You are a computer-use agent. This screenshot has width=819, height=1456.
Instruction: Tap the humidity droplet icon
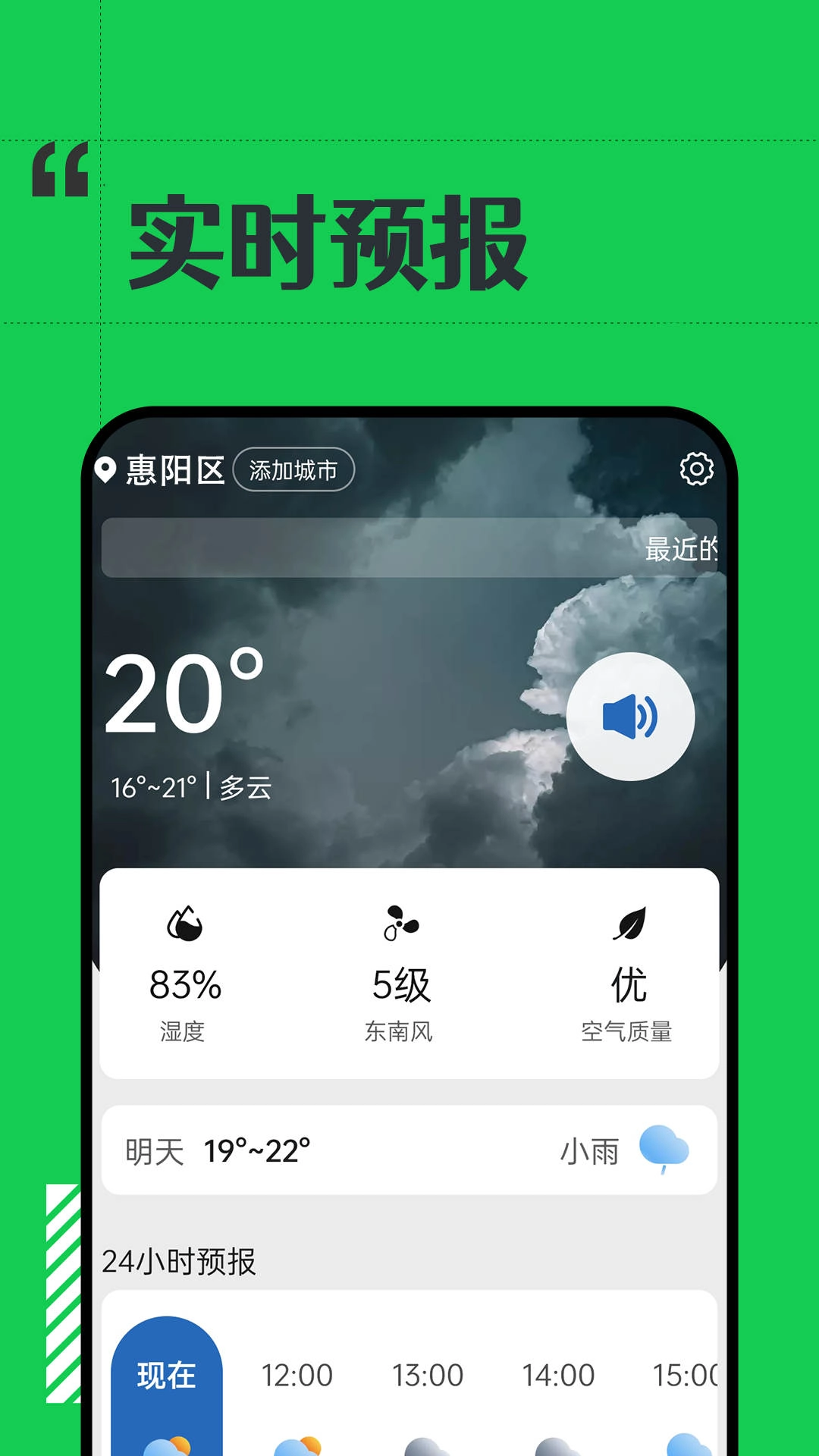(x=184, y=925)
